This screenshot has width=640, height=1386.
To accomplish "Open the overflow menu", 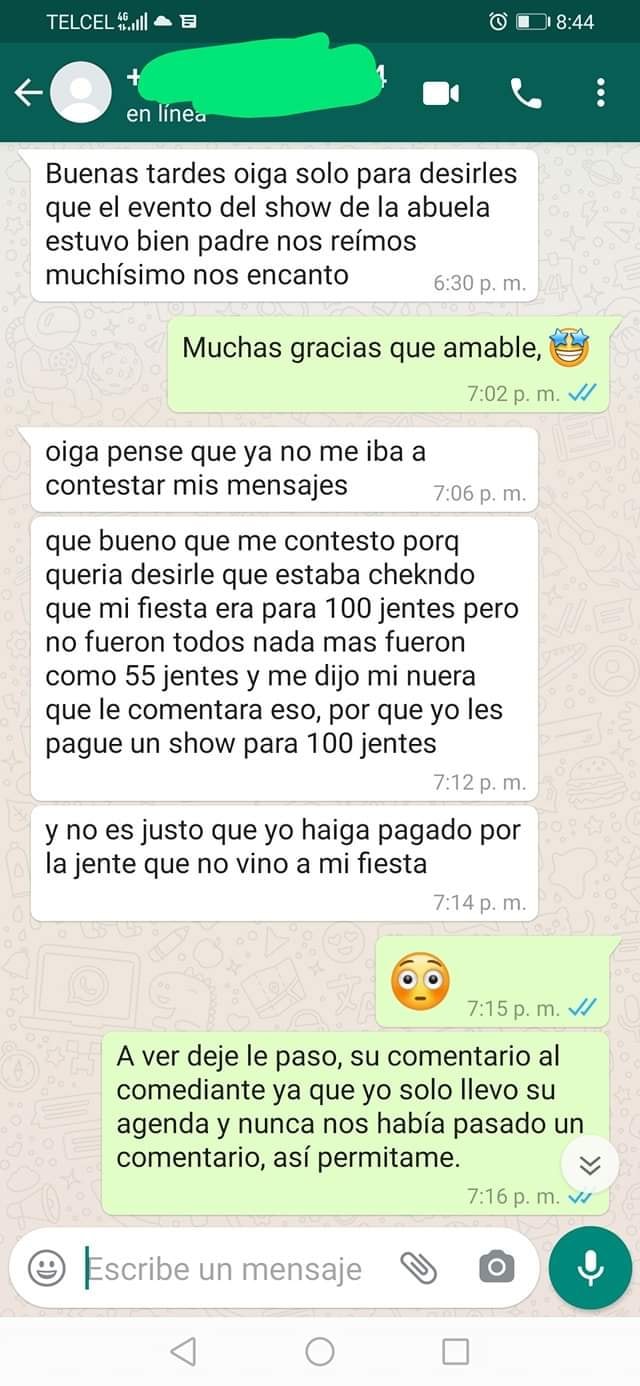I will click(x=600, y=93).
